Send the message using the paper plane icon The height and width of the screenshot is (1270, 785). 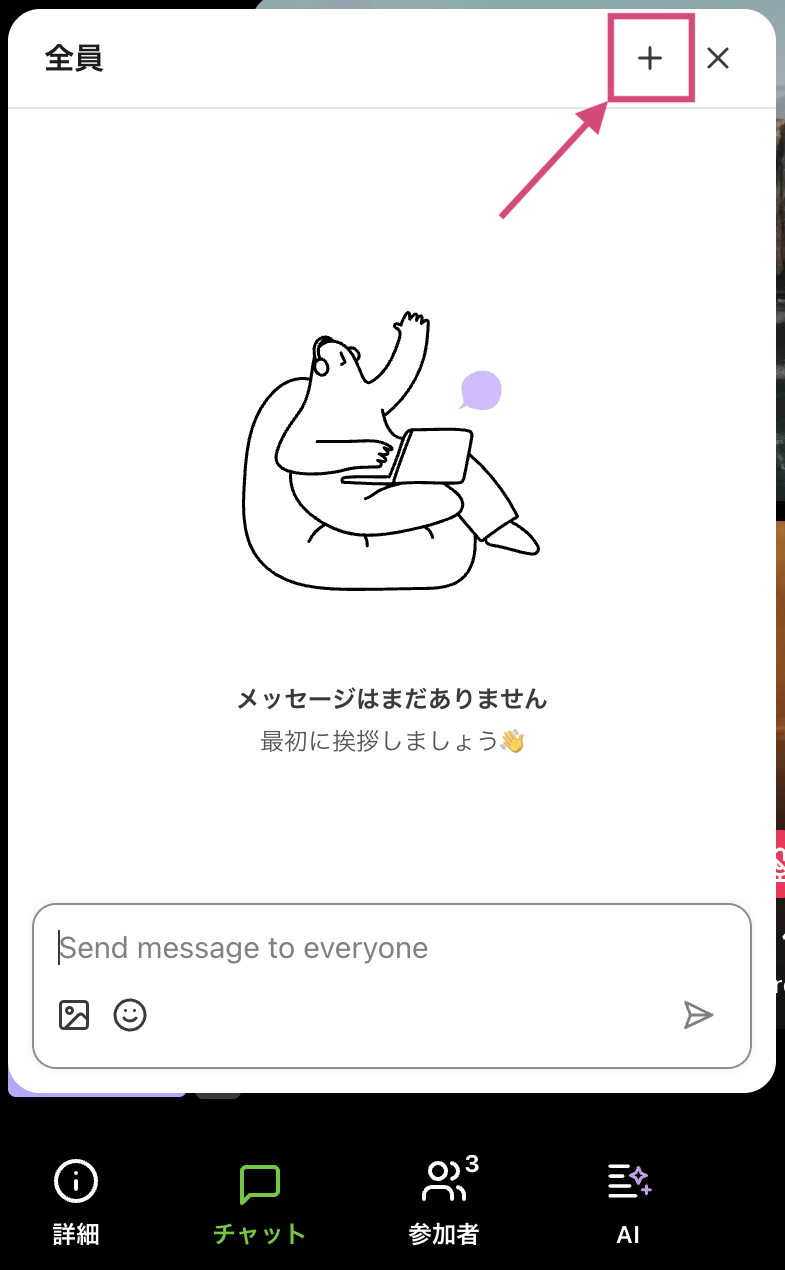click(698, 1014)
